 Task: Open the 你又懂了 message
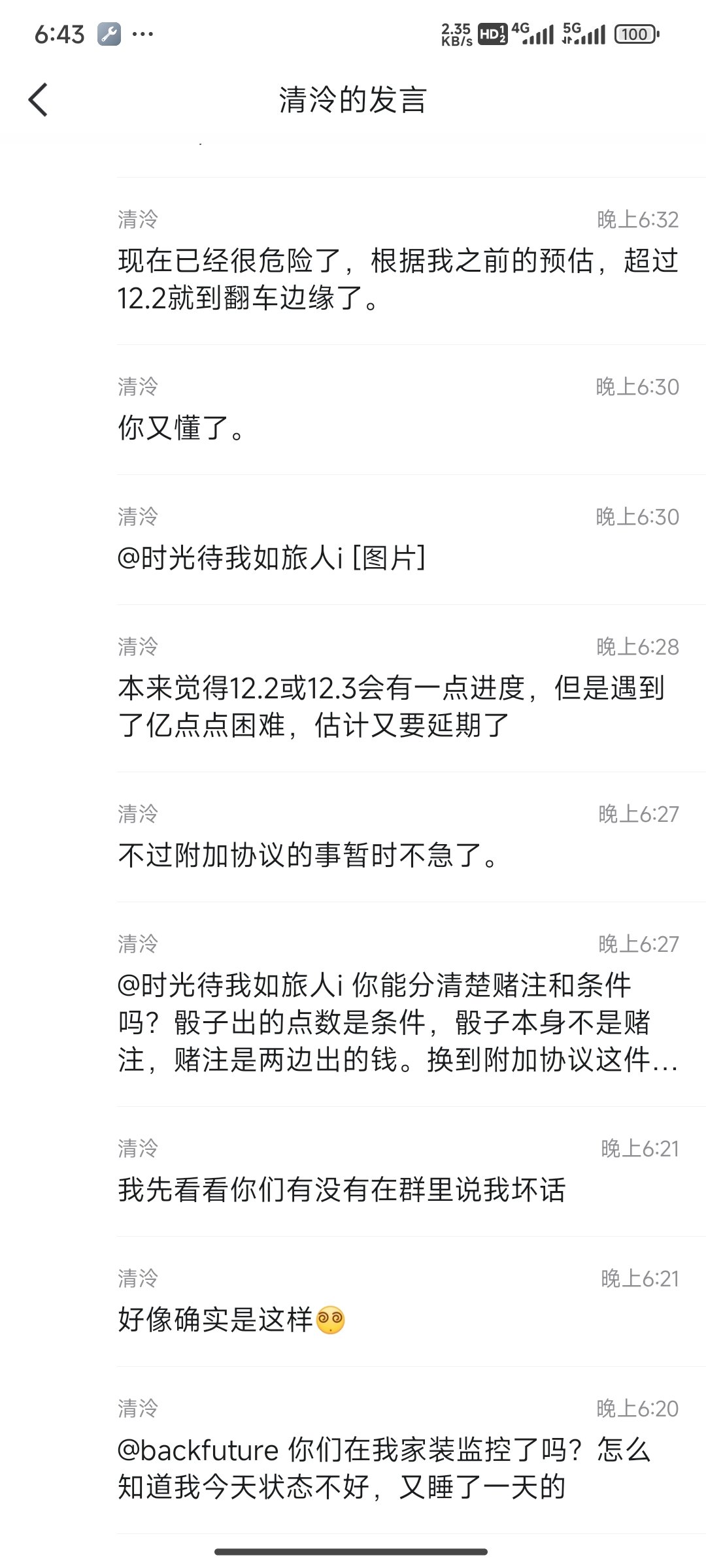399,410
